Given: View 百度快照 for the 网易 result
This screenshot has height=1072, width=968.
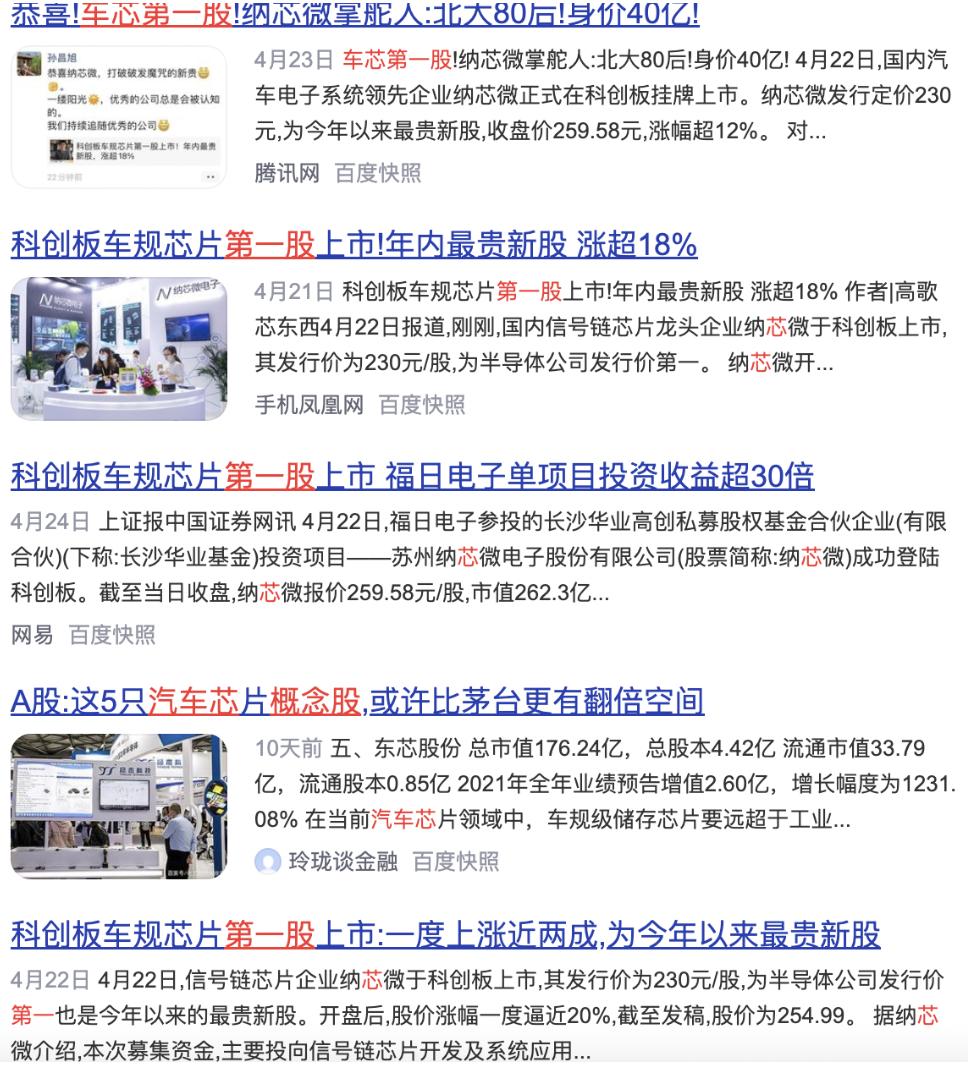Looking at the screenshot, I should (x=112, y=634).
